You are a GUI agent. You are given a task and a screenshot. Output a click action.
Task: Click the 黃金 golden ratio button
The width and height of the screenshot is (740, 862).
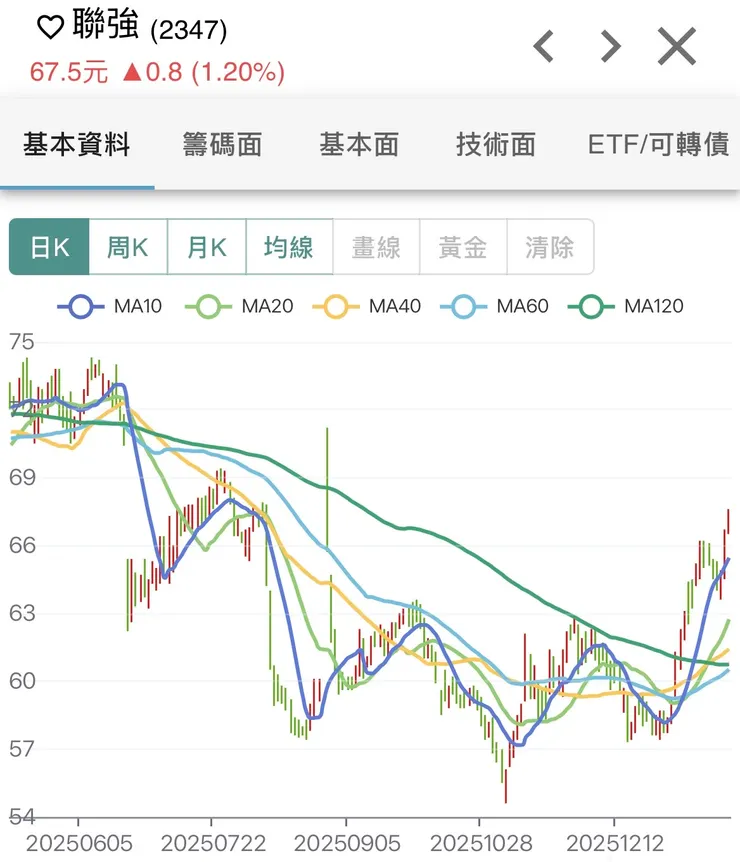463,246
